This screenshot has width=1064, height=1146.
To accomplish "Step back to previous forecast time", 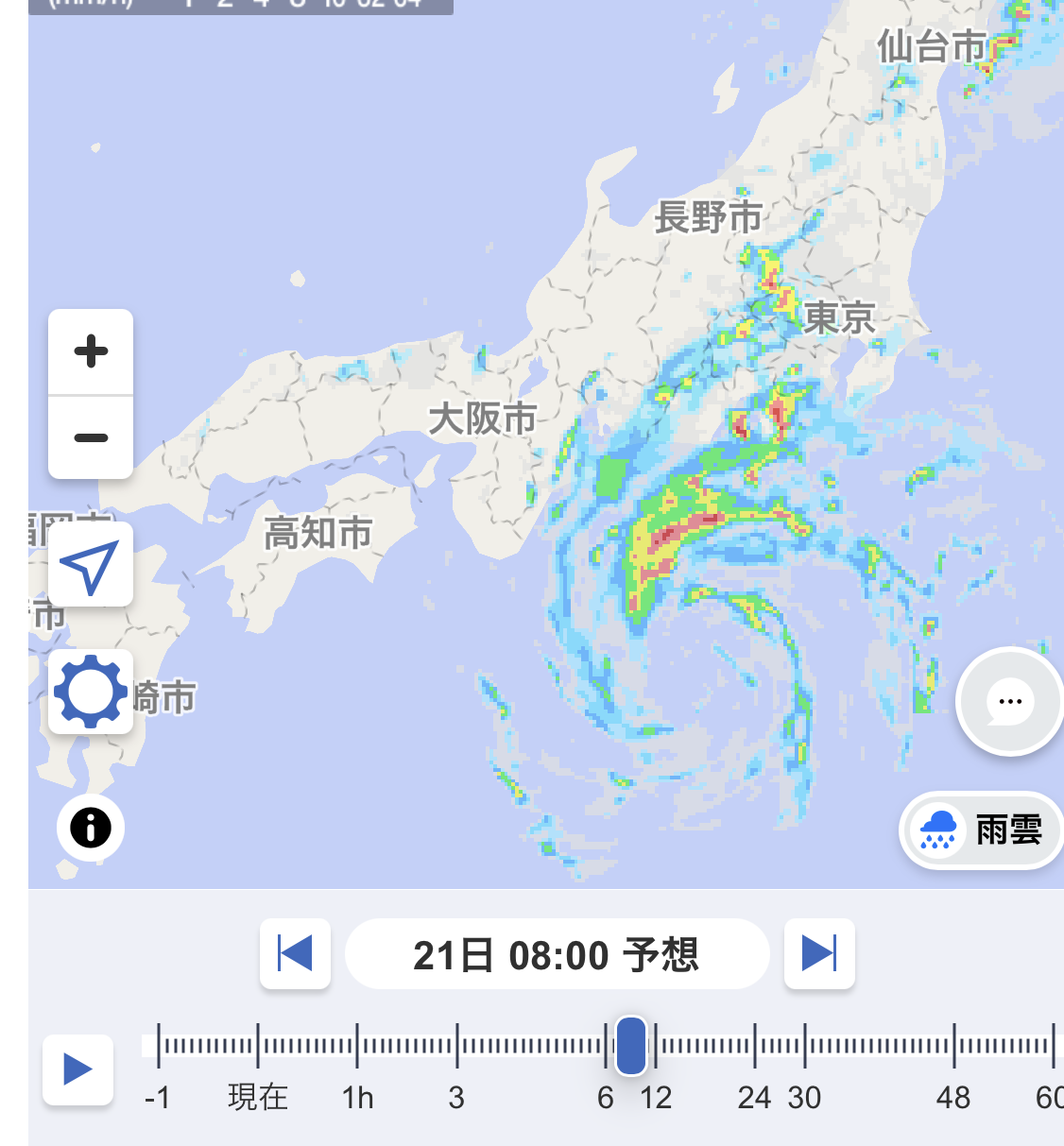I will (295, 953).
